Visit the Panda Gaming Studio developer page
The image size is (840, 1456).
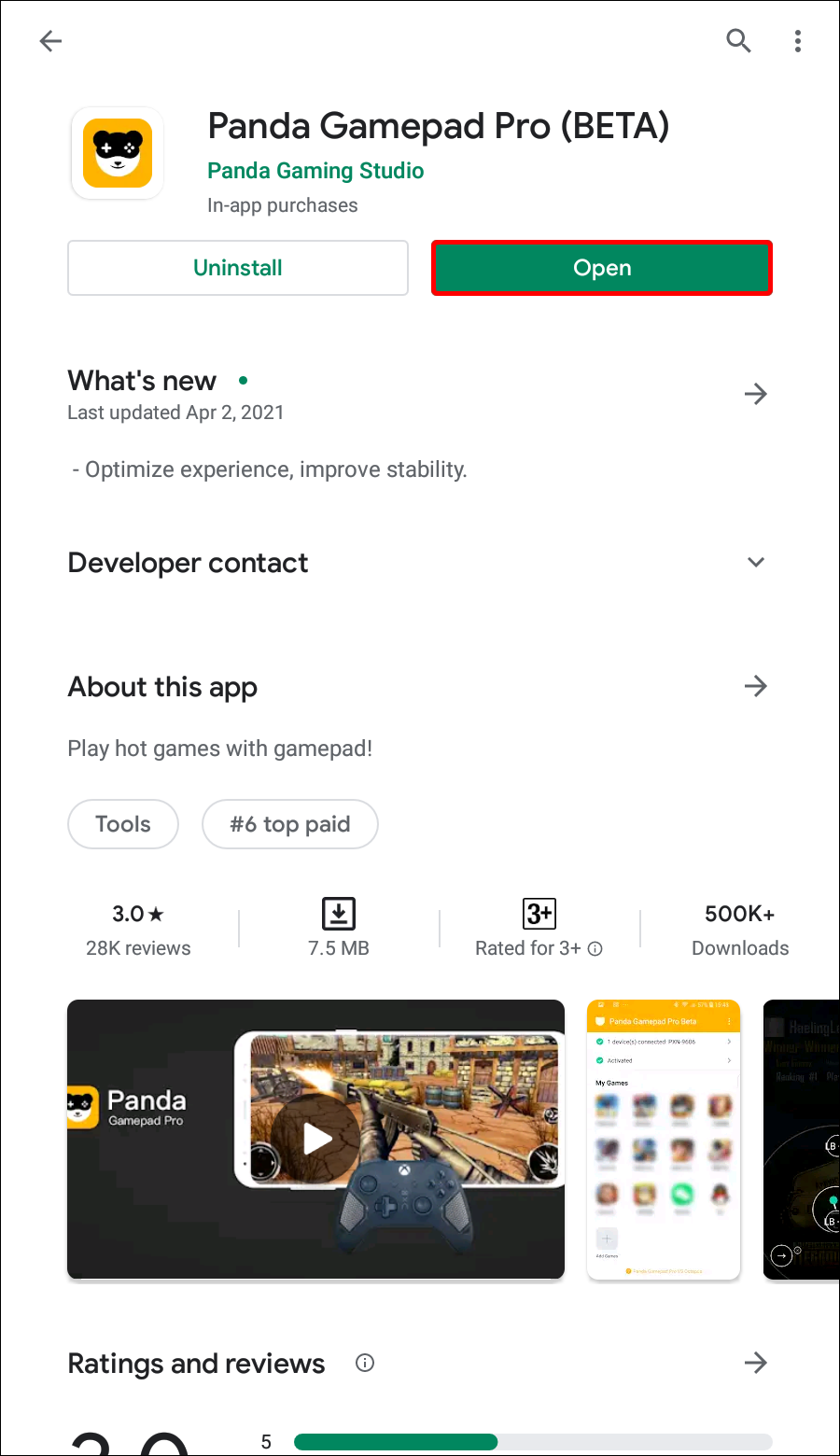tap(315, 171)
